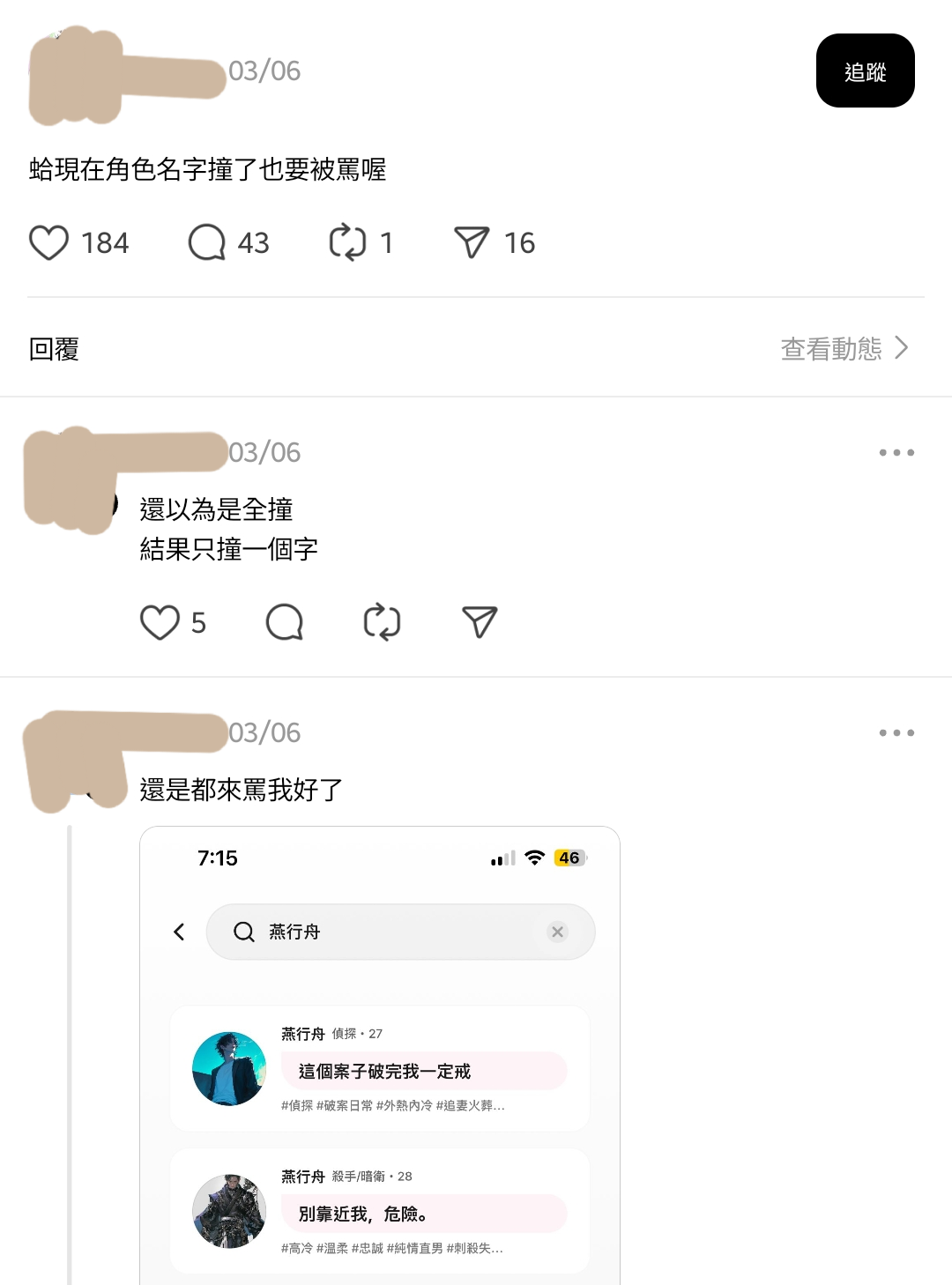Viewport: 952px width, 1285px height.
Task: Like the reply 還以為是全撞
Action: (160, 622)
